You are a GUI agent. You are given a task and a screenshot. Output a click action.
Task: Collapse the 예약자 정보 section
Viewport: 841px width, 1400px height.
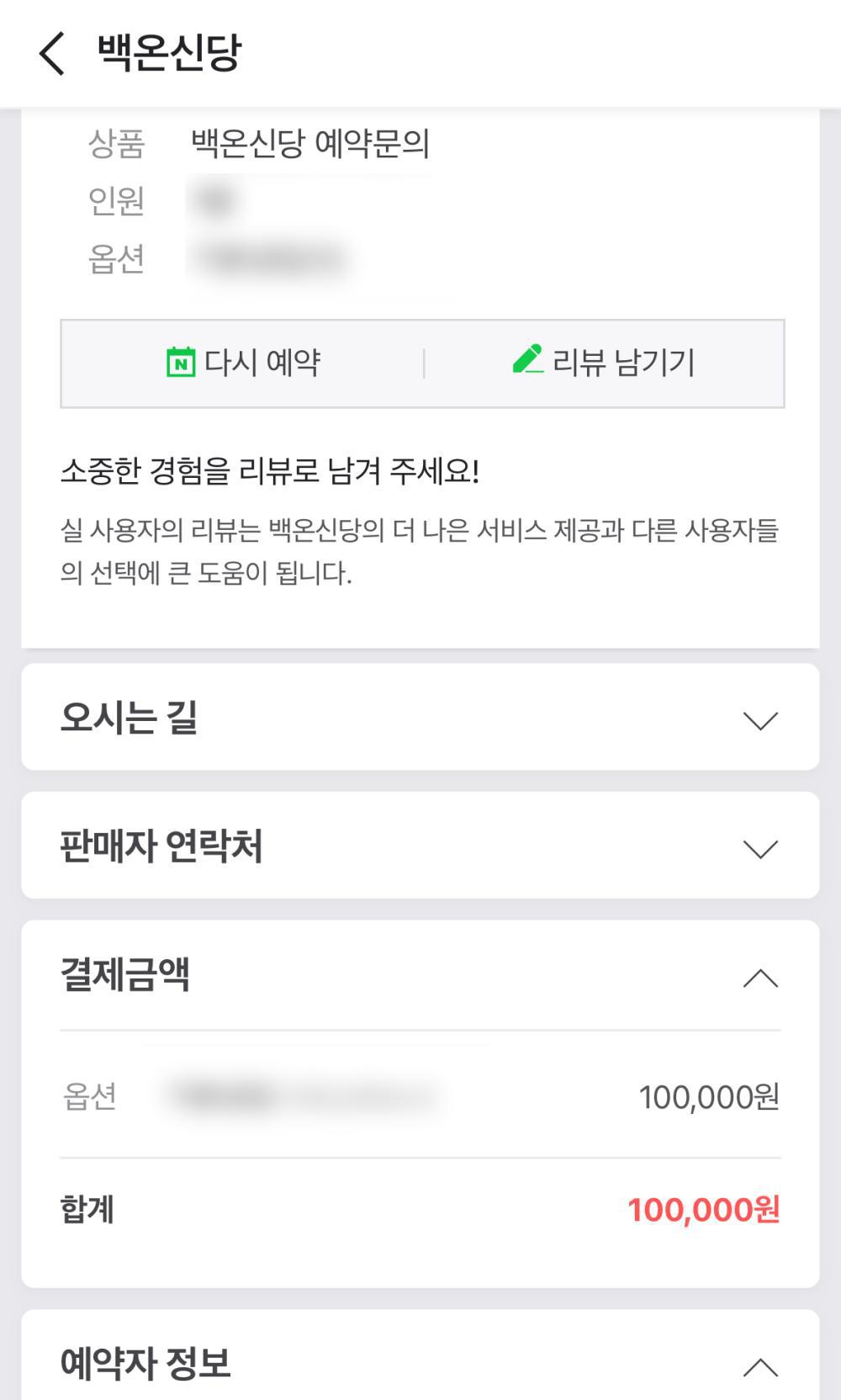[x=759, y=1366]
